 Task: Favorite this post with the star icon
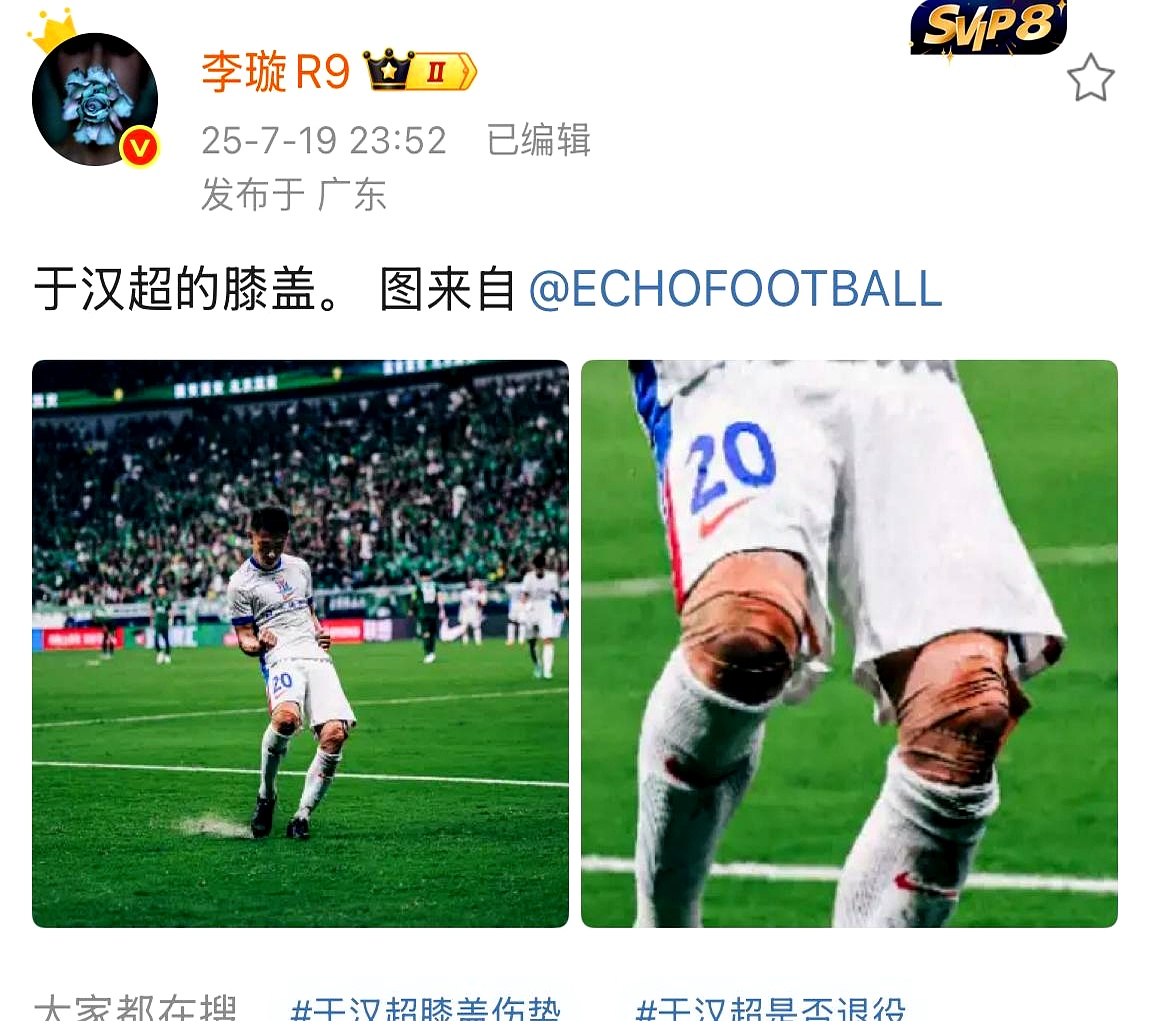(1090, 78)
